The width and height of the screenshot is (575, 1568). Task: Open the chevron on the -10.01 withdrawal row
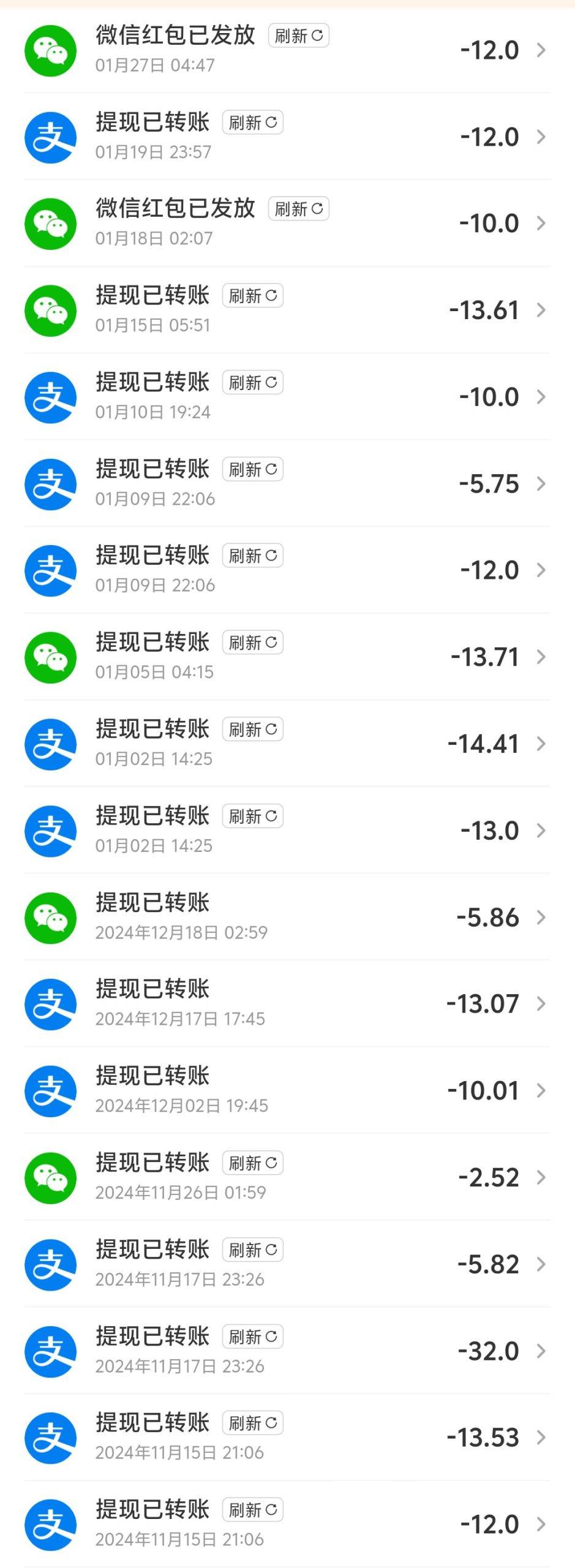[x=541, y=1090]
